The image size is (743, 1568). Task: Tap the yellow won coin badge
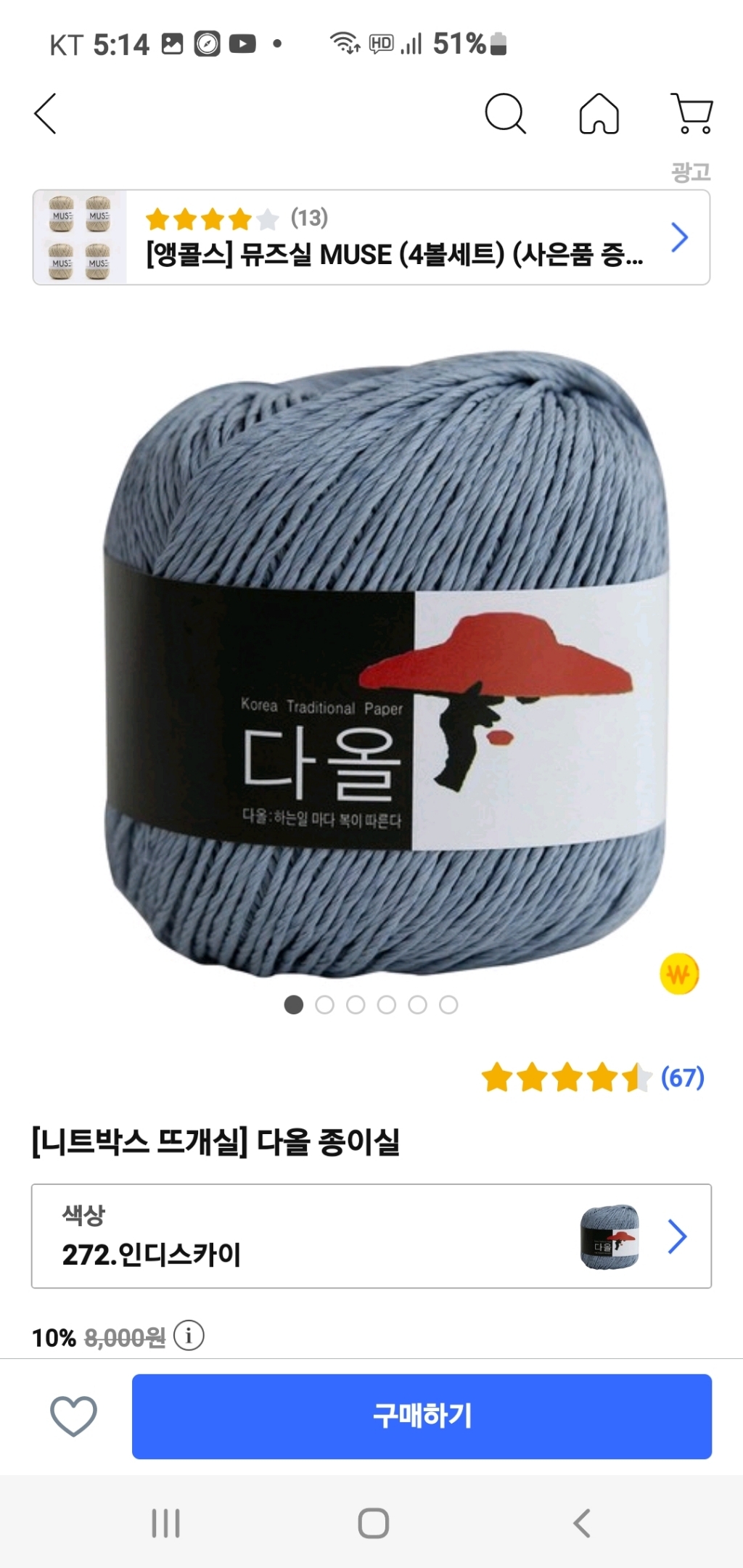click(679, 974)
